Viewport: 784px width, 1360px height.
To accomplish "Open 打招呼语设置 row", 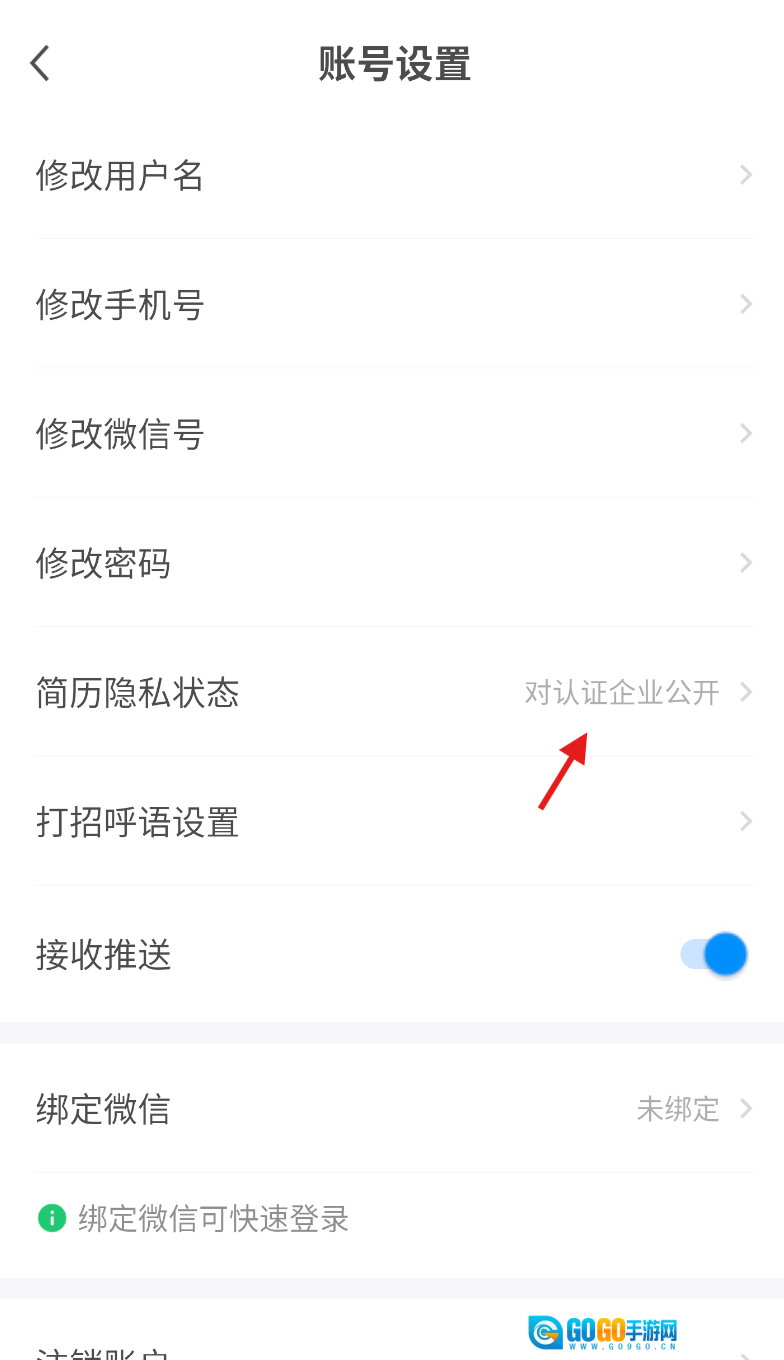I will pos(392,822).
